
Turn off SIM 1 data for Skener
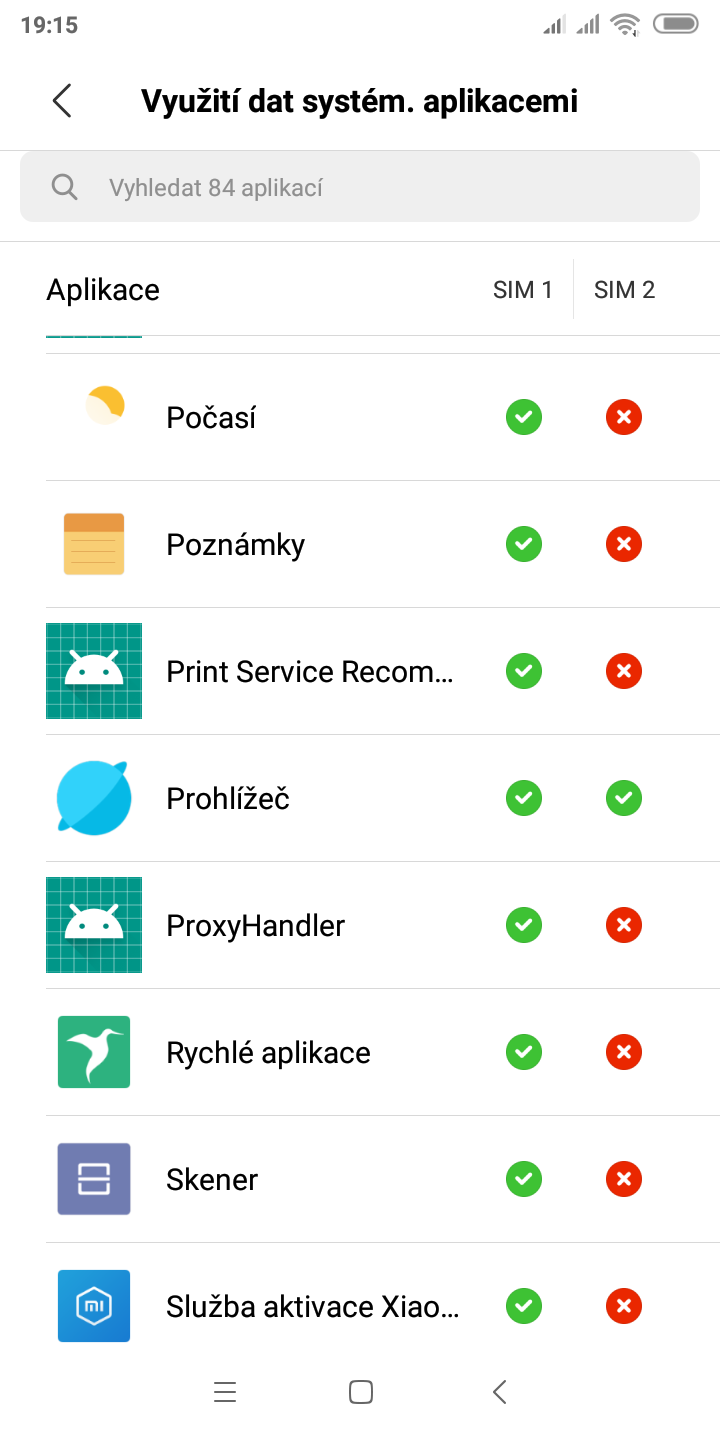pyautogui.click(x=523, y=1179)
